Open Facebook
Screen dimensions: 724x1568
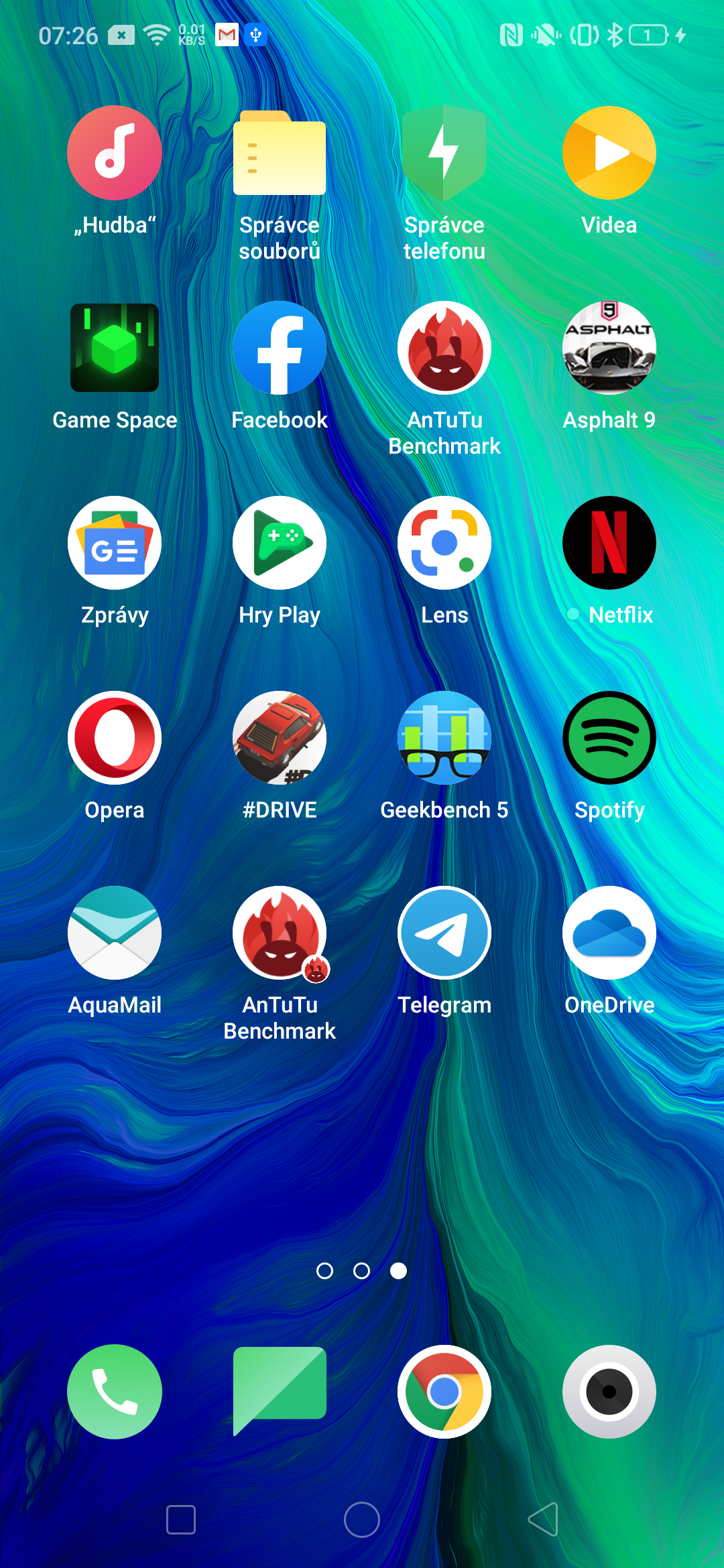(x=280, y=348)
